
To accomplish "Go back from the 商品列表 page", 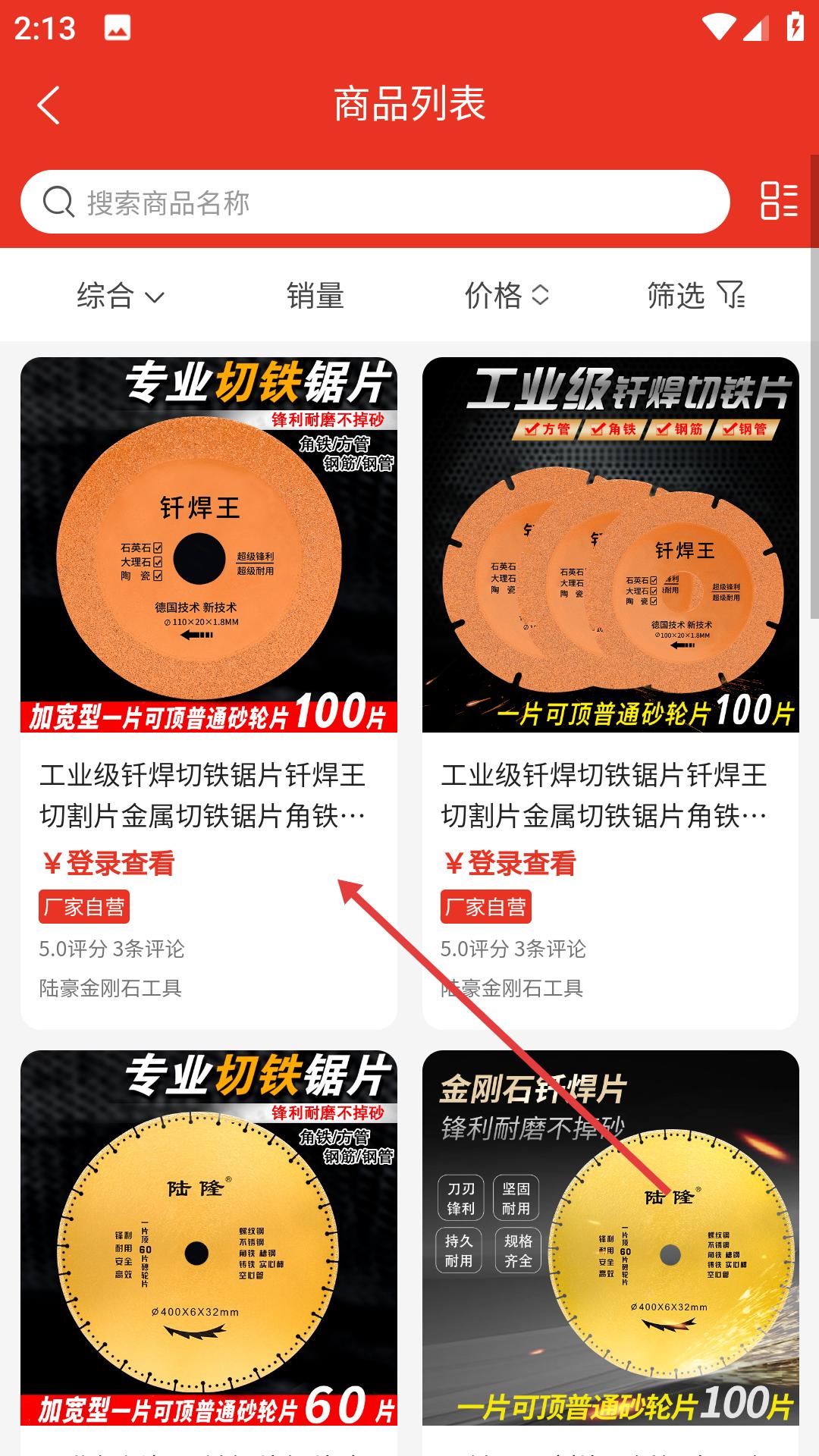I will (x=49, y=105).
